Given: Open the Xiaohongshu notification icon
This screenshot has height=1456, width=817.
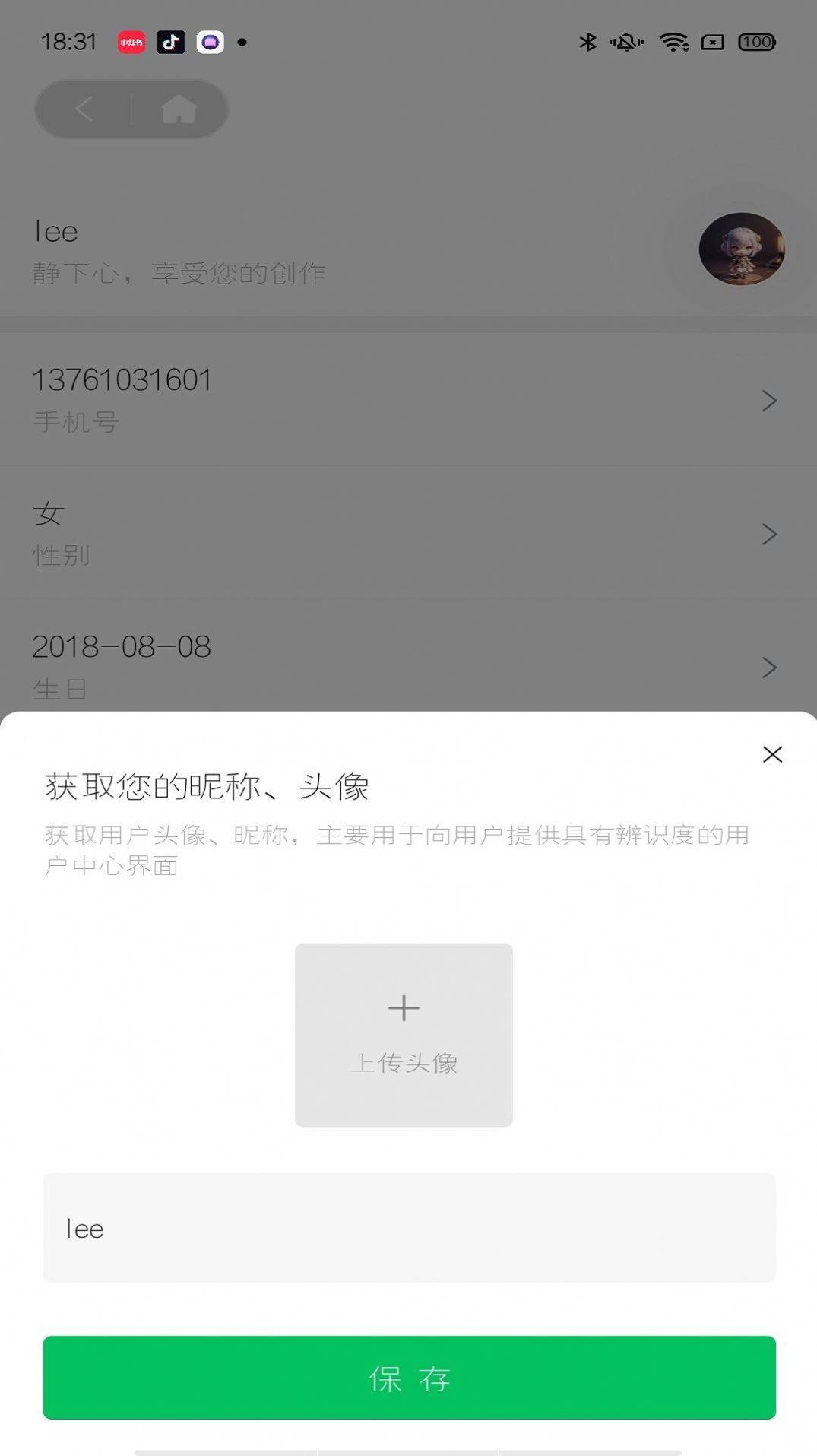Looking at the screenshot, I should (131, 42).
